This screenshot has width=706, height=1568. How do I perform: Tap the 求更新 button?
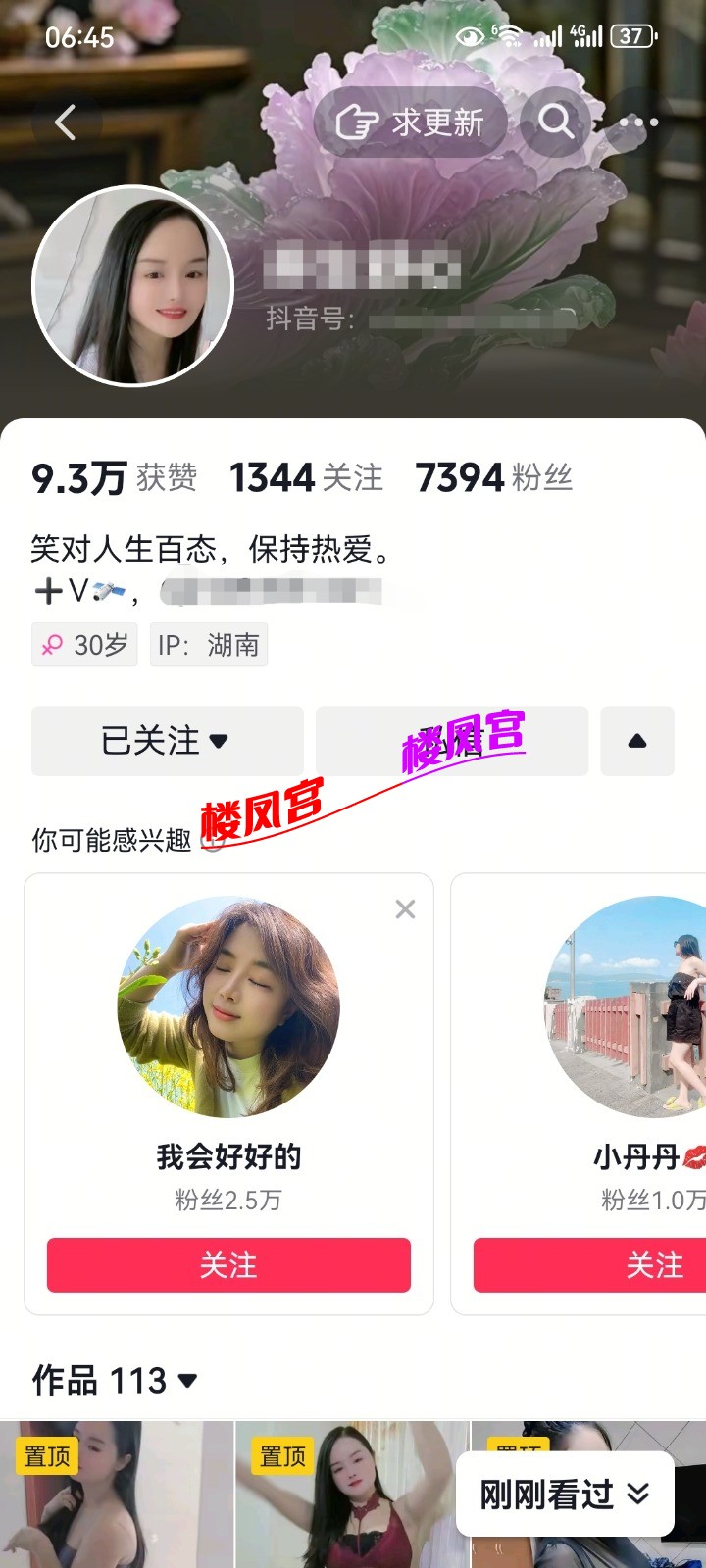[410, 122]
